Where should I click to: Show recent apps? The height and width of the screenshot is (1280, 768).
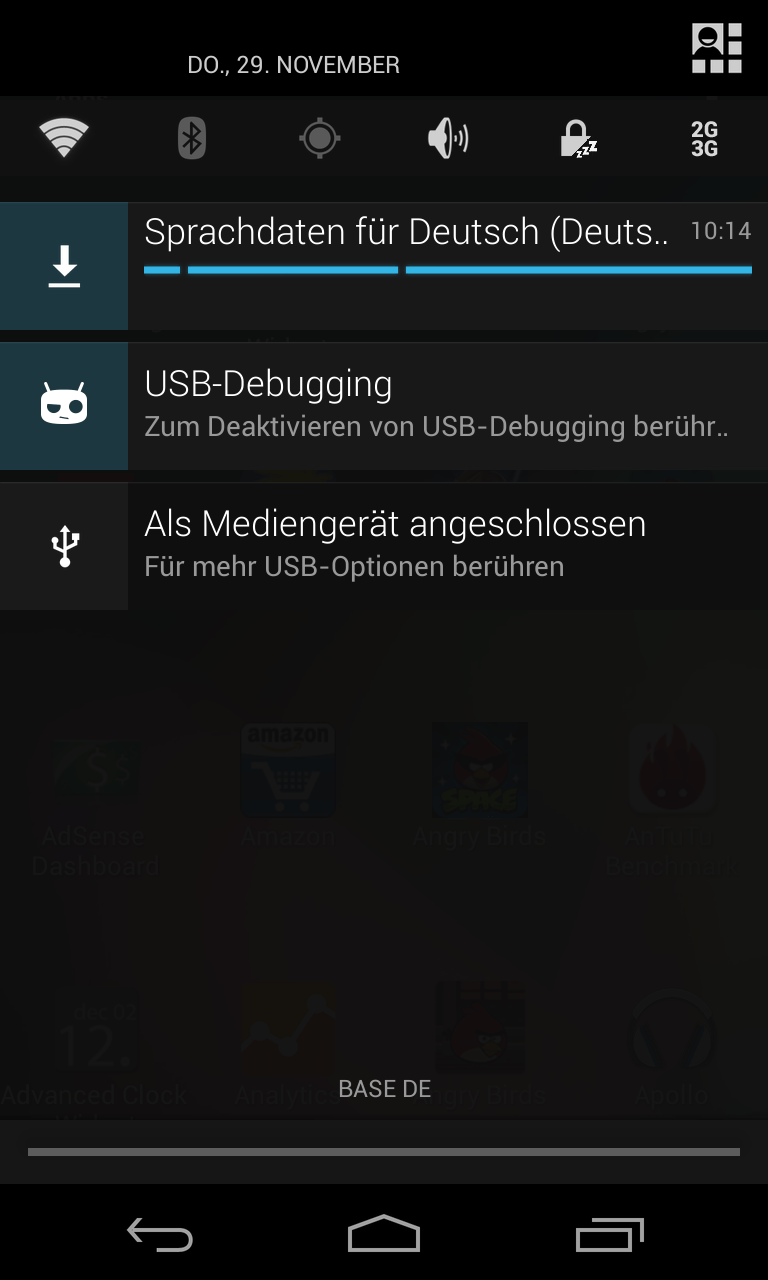(610, 1235)
